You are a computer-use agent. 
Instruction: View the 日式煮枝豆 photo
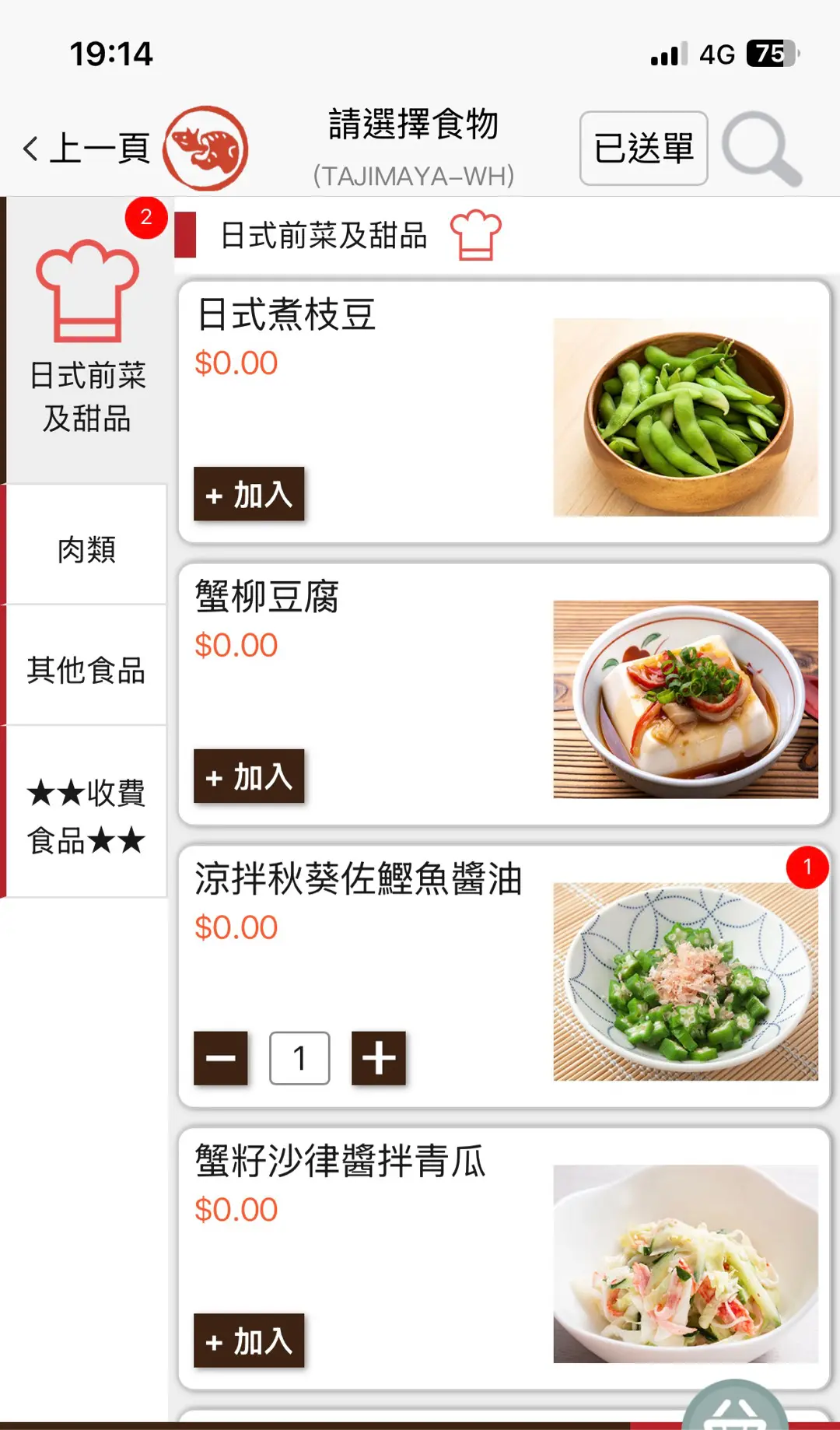[685, 417]
